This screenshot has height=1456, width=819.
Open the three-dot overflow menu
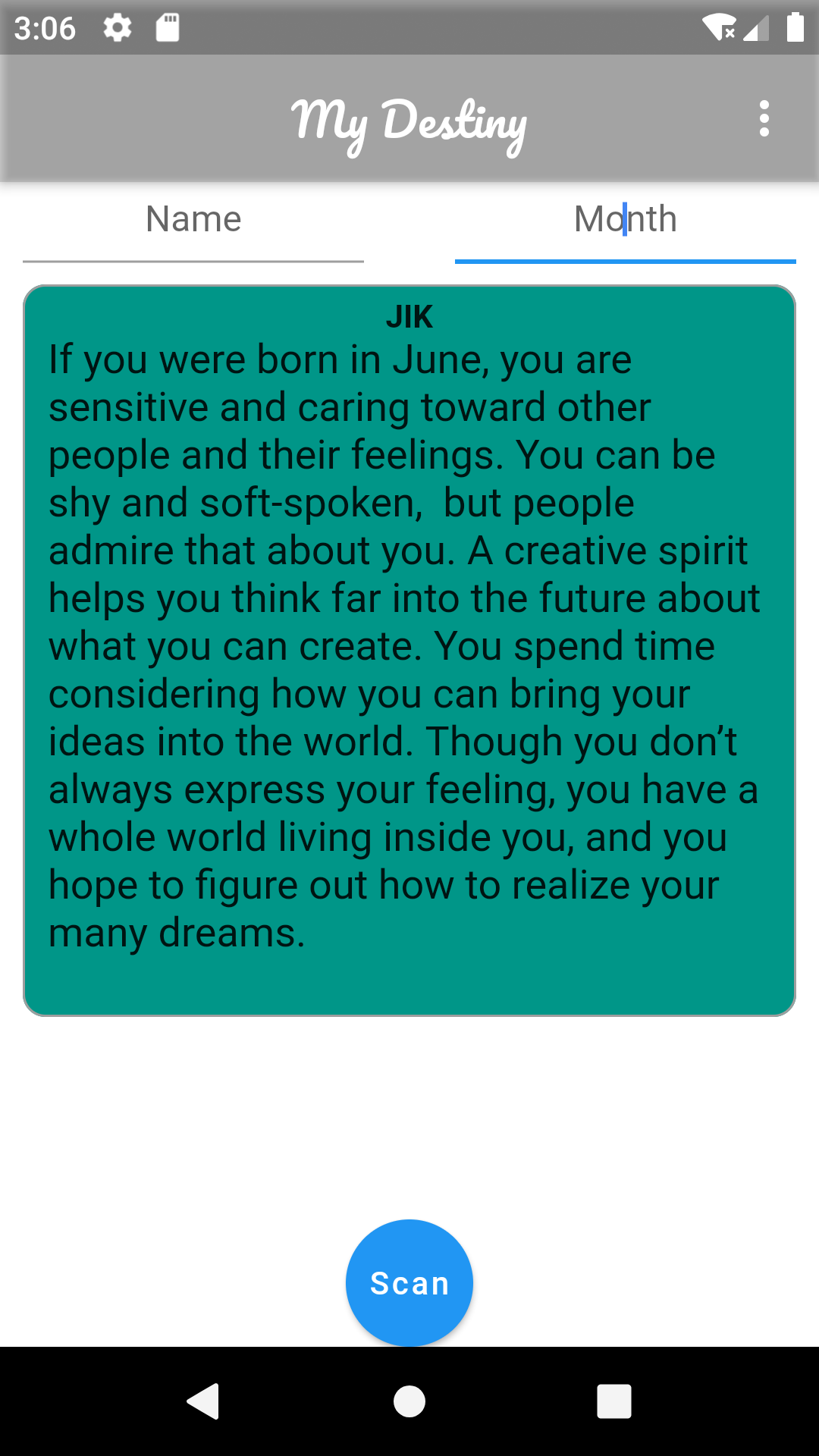[764, 119]
